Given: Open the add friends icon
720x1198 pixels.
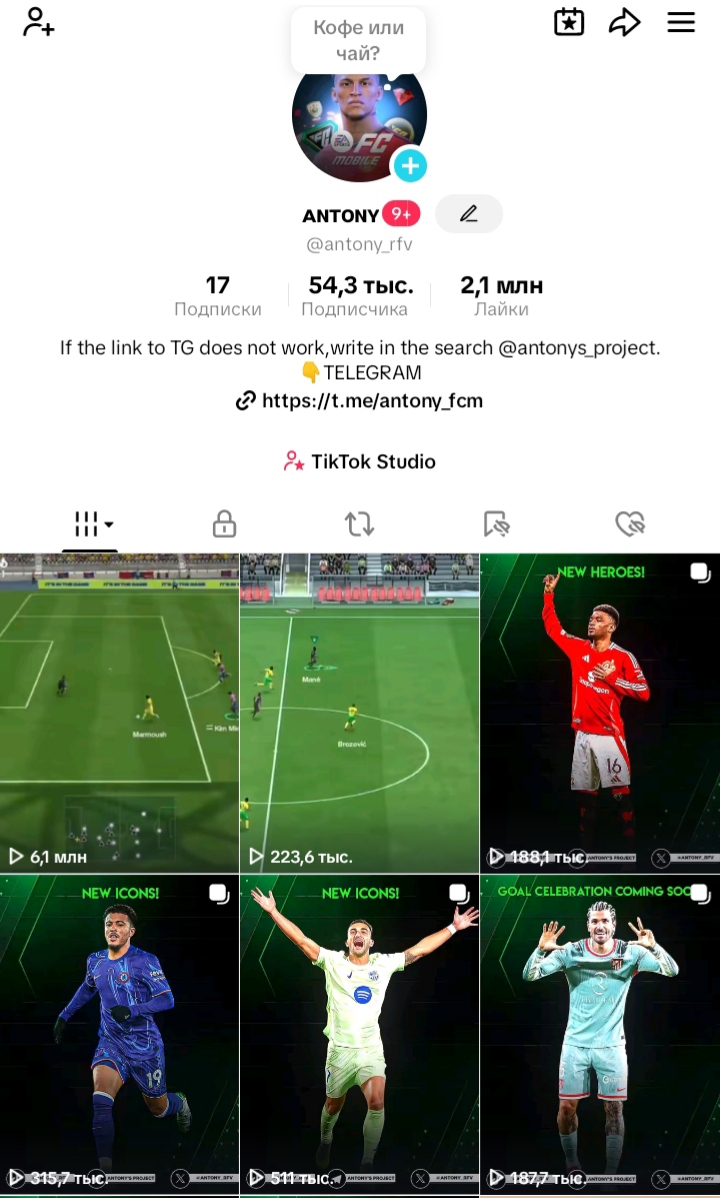Looking at the screenshot, I should (x=38, y=22).
